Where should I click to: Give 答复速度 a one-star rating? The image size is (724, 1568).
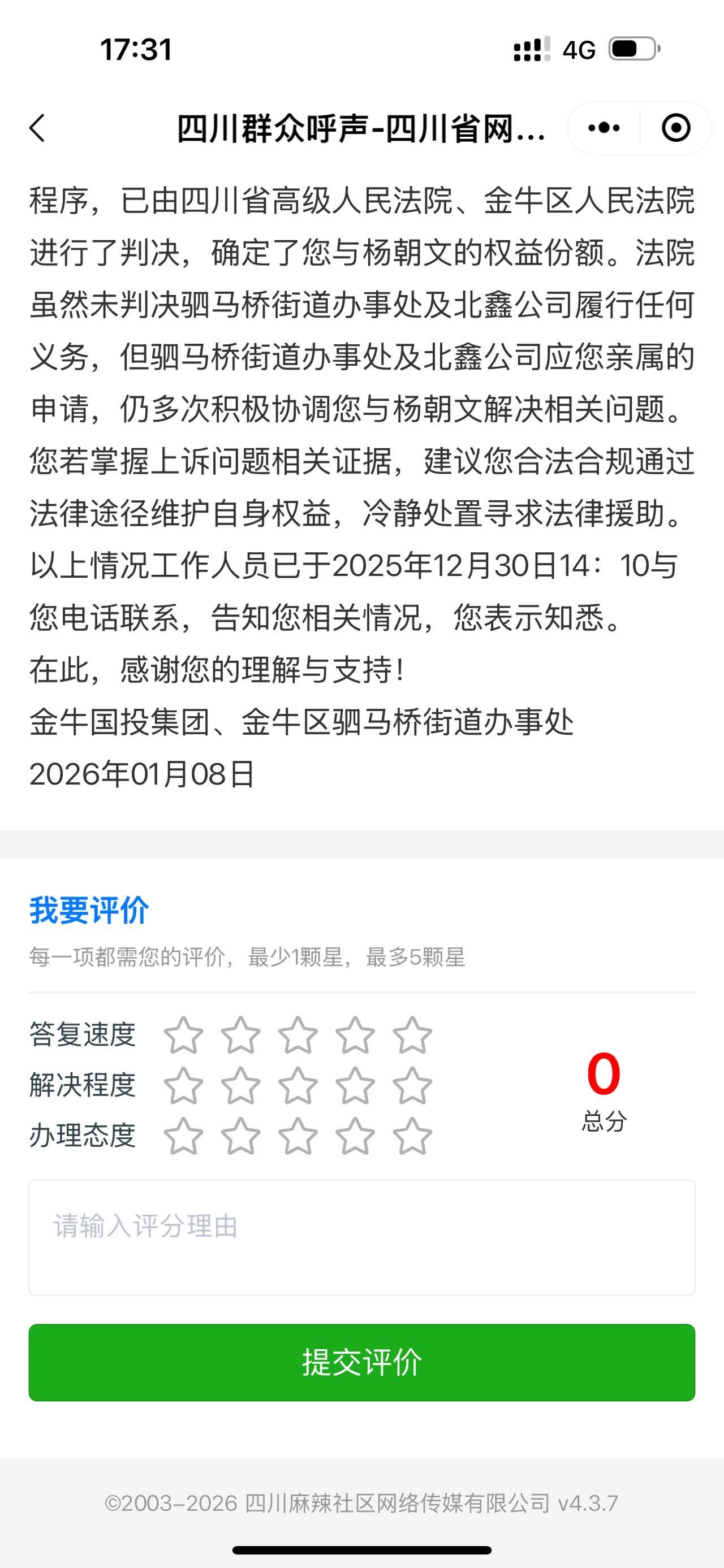point(183,1035)
